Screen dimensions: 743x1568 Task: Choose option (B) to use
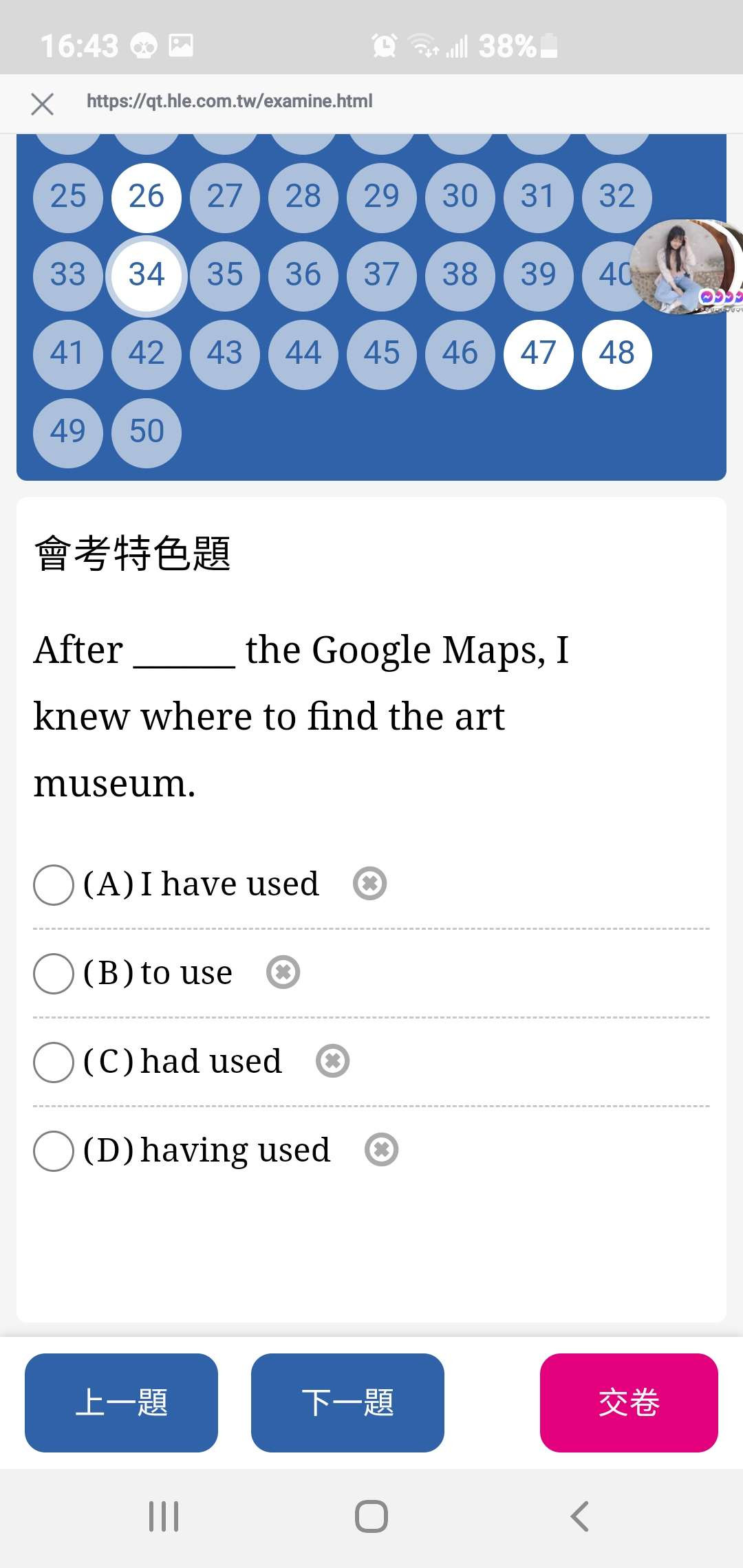(54, 973)
